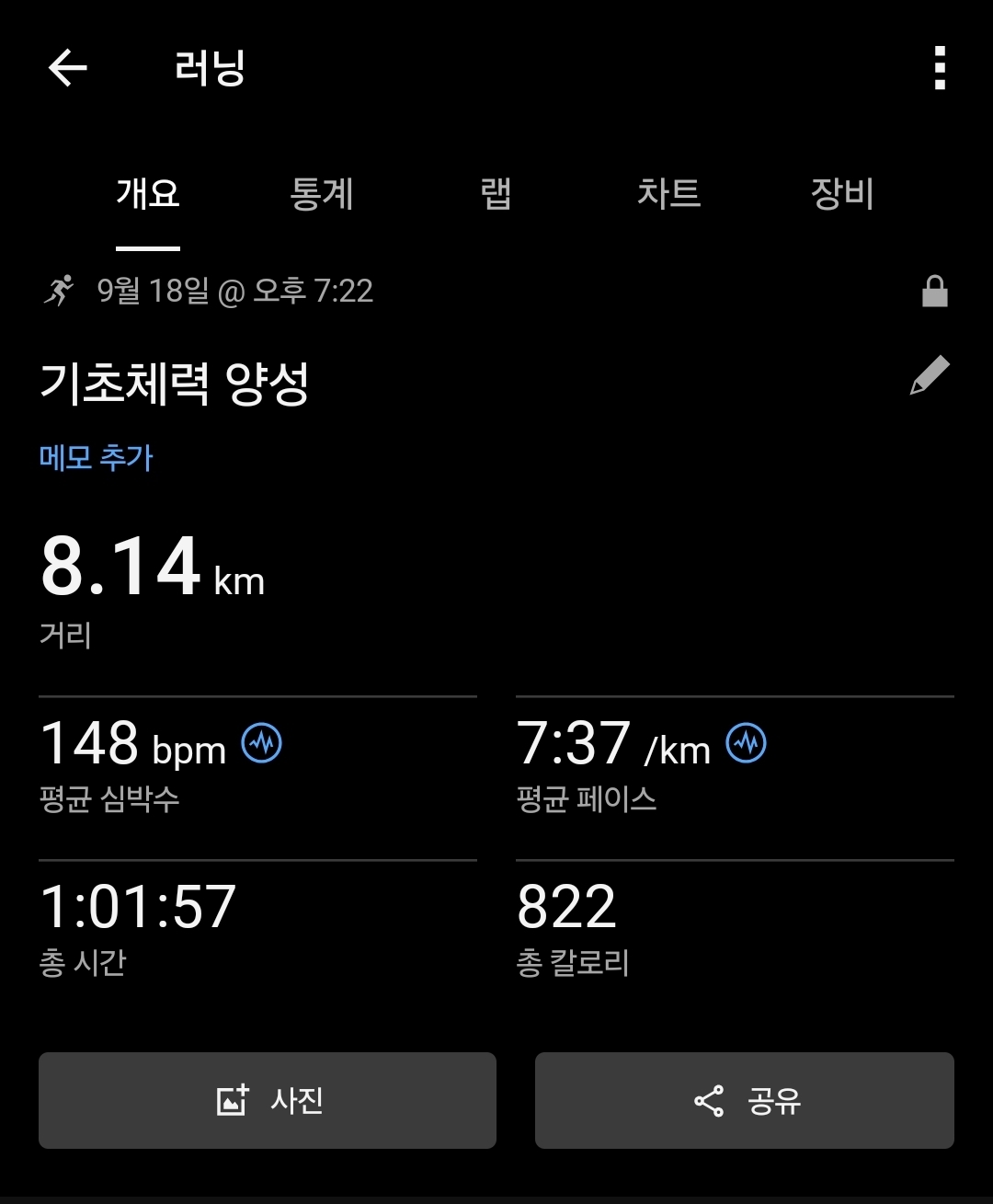The height and width of the screenshot is (1204, 993).
Task: Switch to the 통계 tab
Action: point(322,194)
